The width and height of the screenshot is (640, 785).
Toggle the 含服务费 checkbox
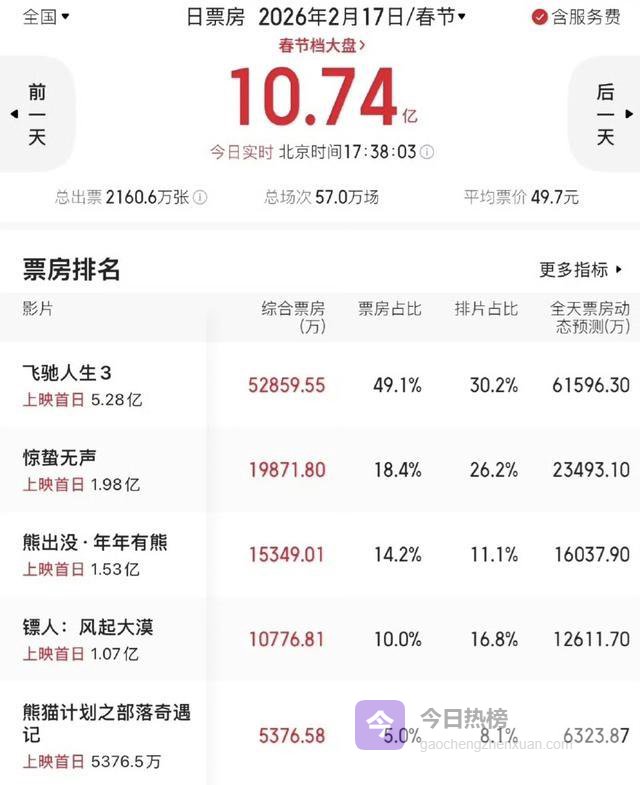(x=540, y=17)
